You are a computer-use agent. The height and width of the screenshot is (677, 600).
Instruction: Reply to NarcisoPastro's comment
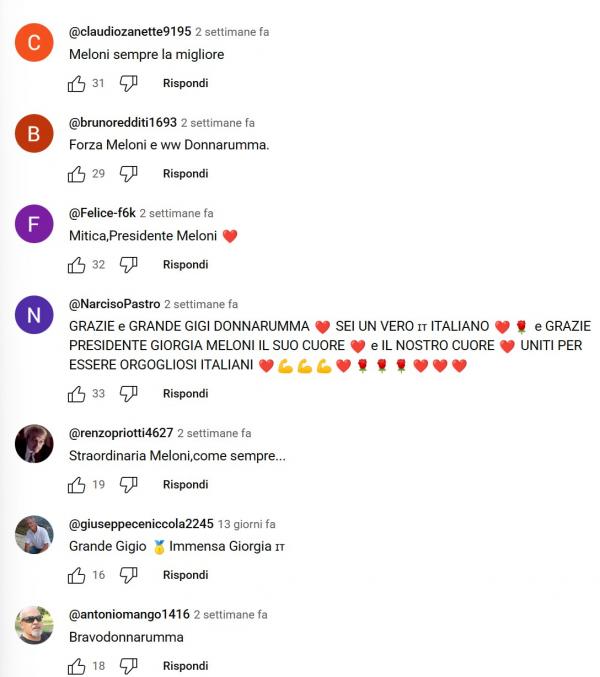[x=185, y=394]
